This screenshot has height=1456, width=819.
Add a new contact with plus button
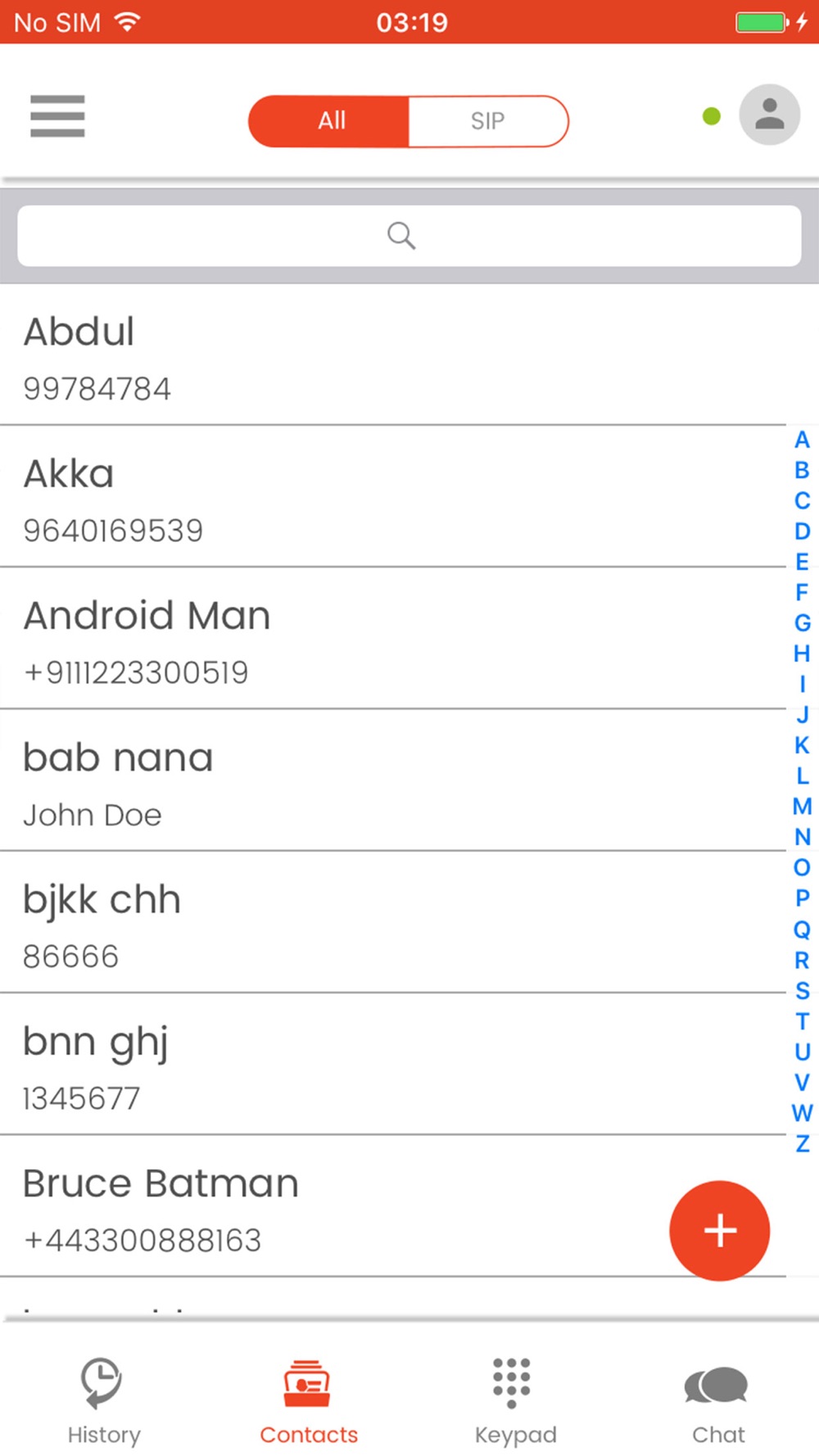point(719,1230)
